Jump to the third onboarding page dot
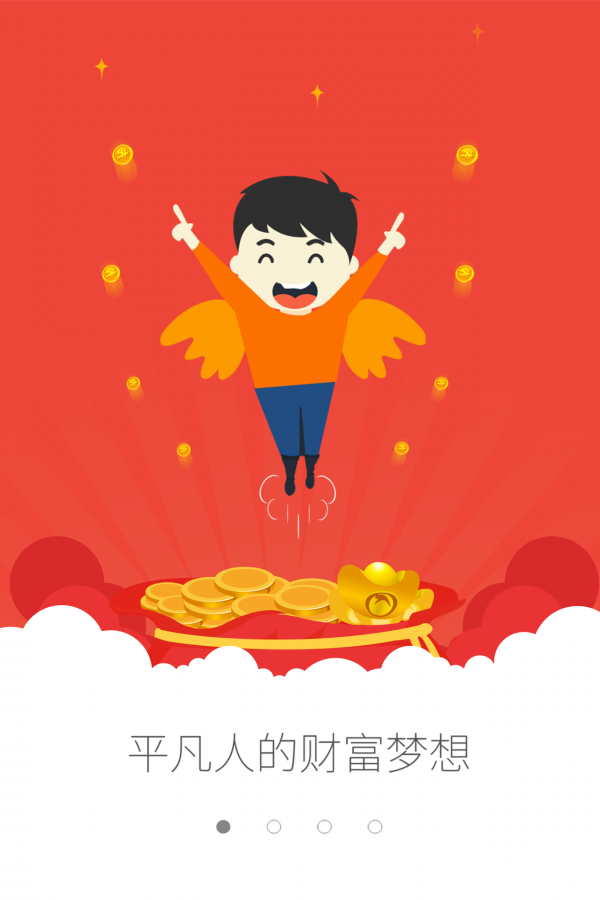 point(324,827)
